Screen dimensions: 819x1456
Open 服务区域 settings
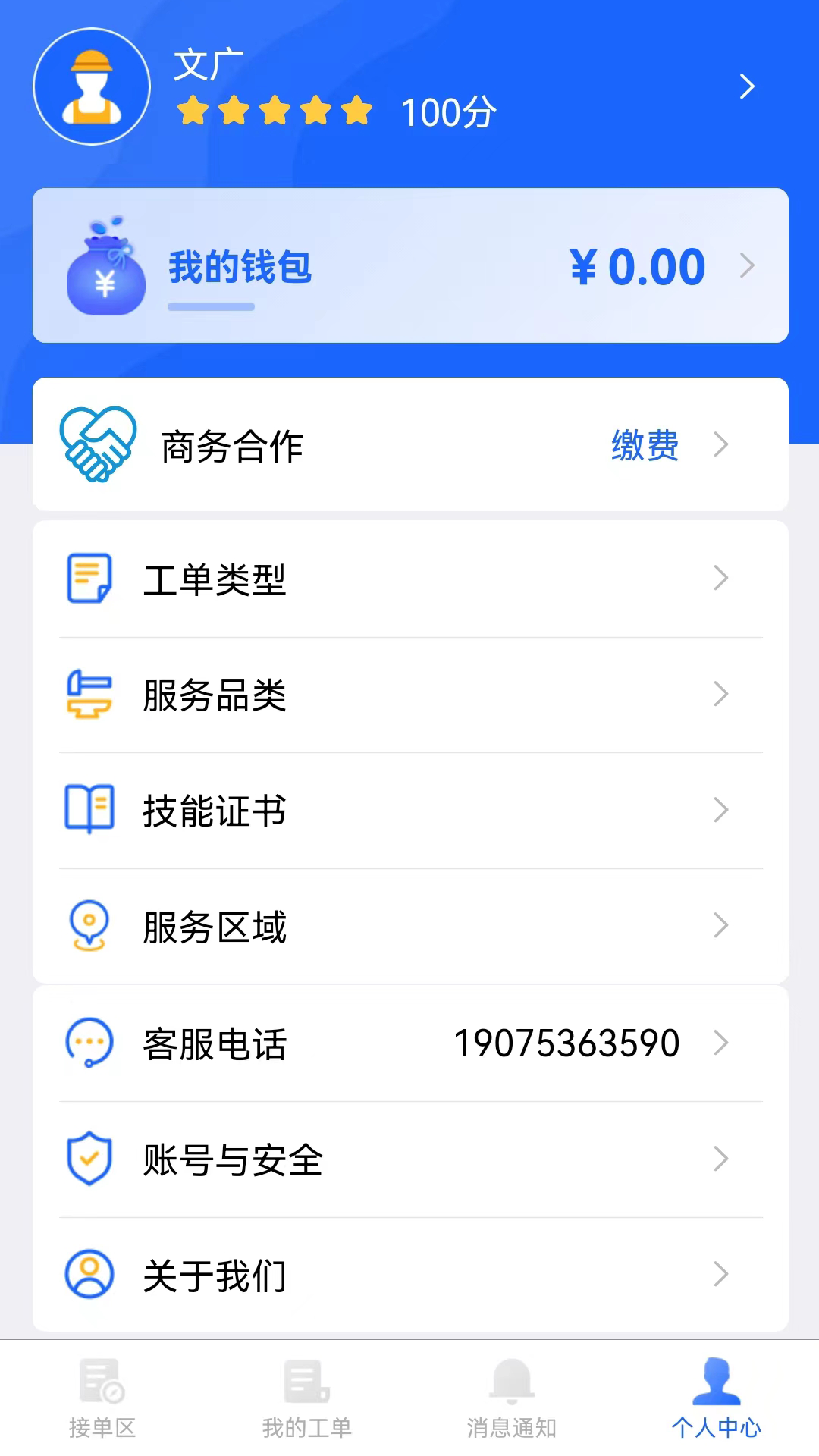[x=410, y=926]
